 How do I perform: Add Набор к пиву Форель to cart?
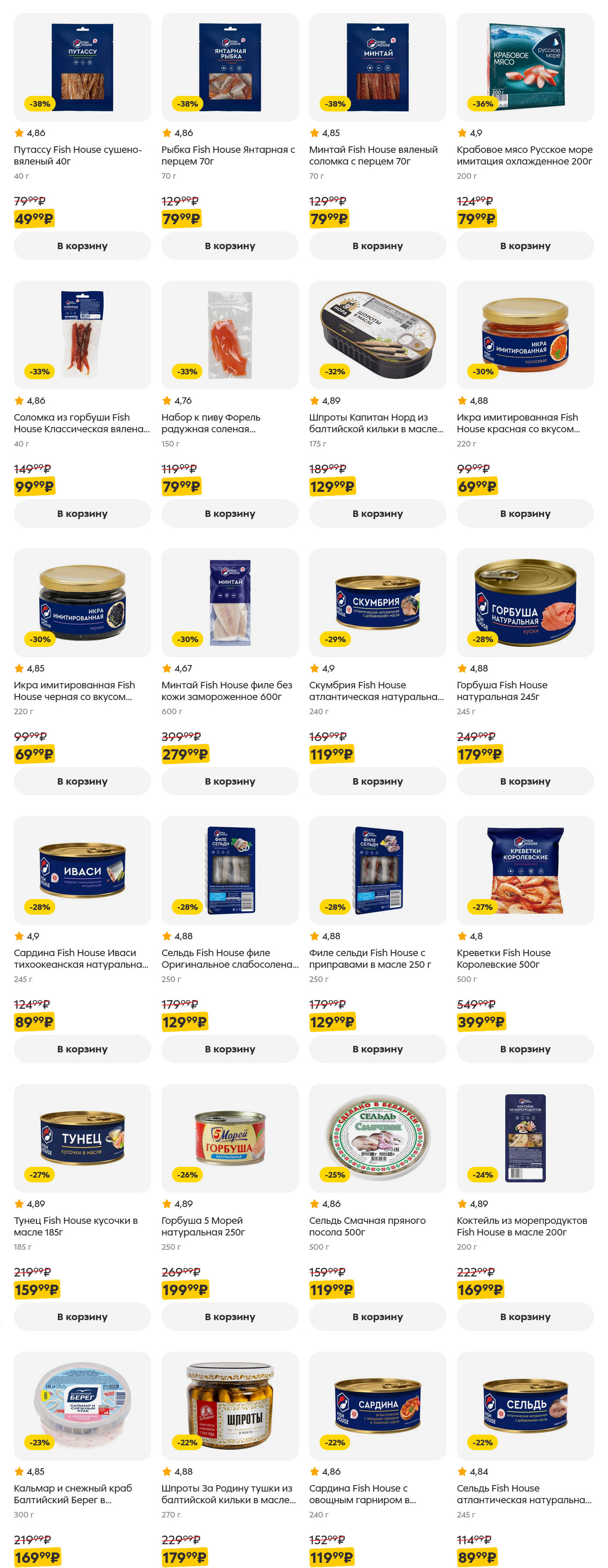(229, 513)
